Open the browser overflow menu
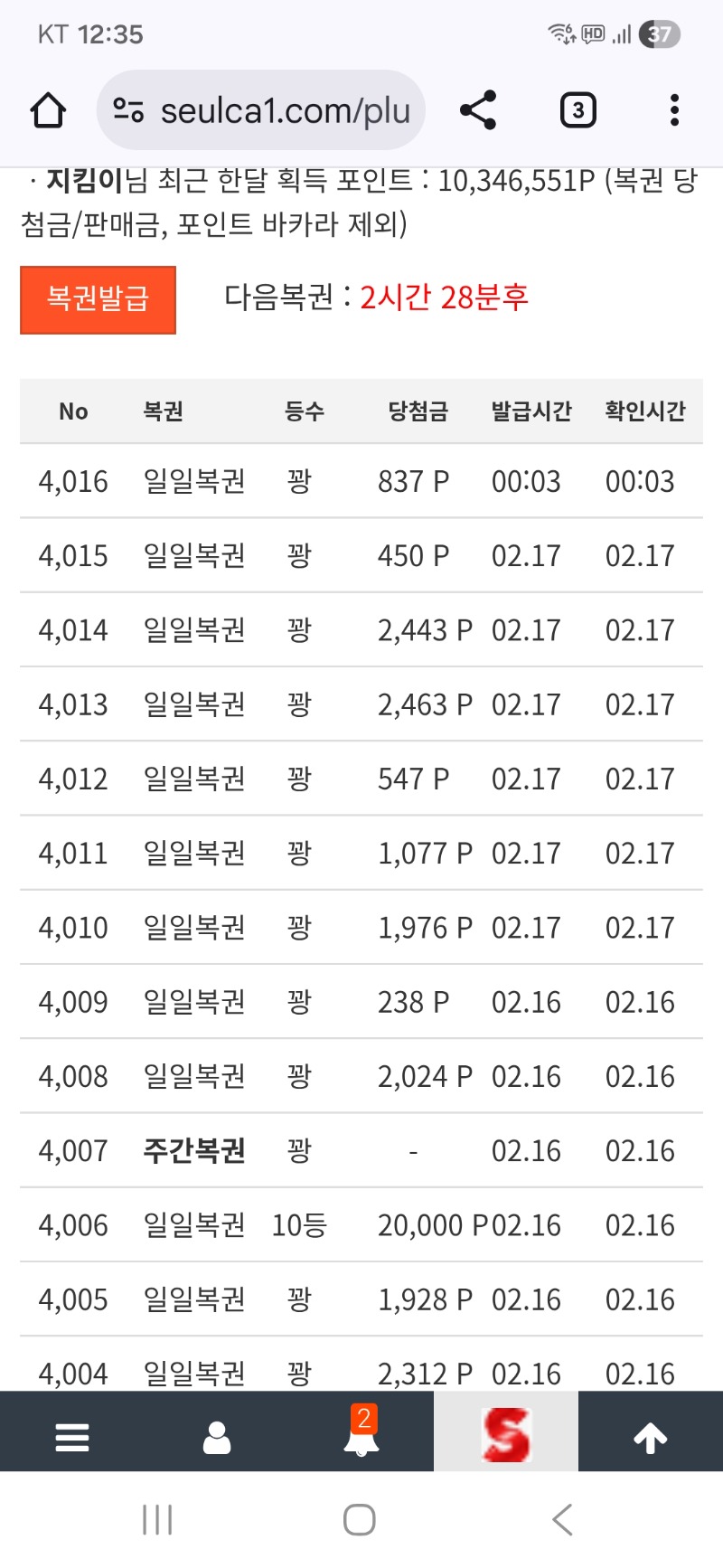Screen dimensions: 723x1568 click(x=674, y=110)
